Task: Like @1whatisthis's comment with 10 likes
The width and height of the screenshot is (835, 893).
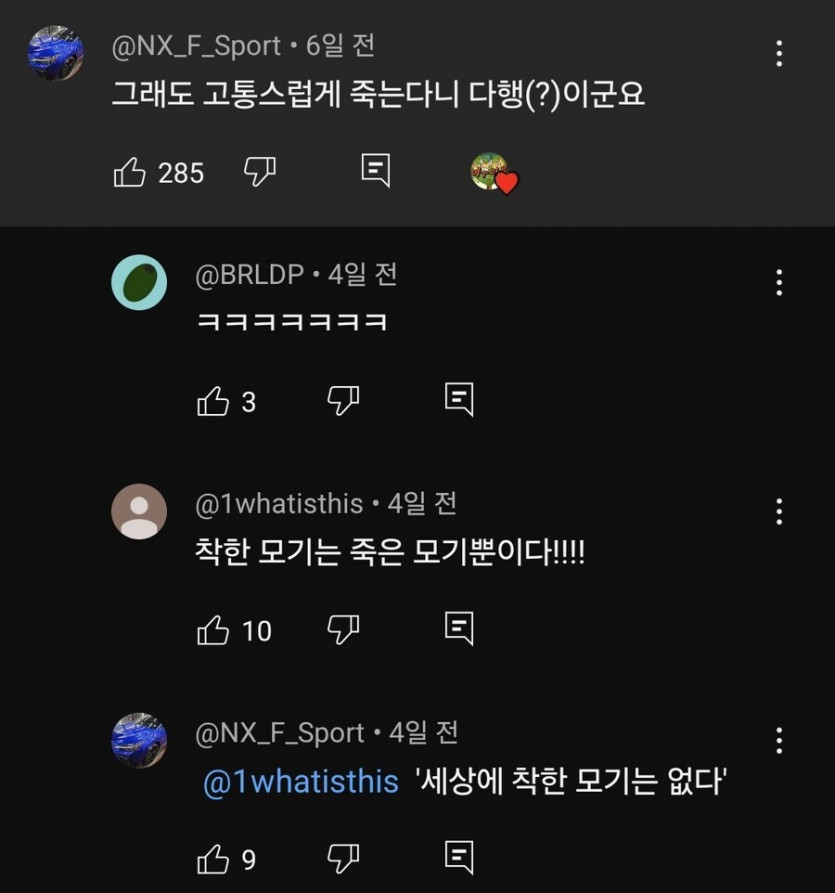Action: point(213,630)
